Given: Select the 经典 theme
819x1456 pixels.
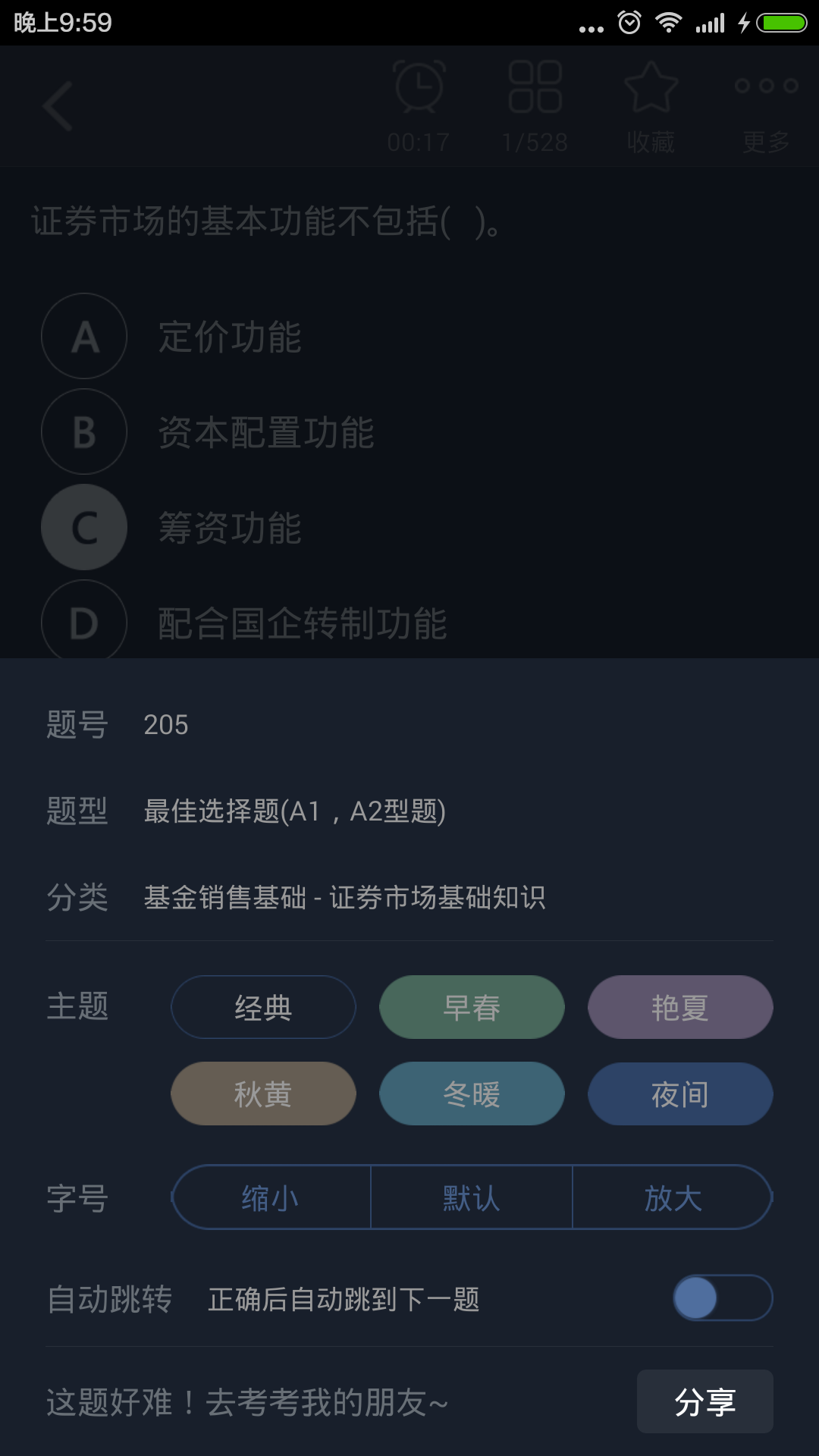Looking at the screenshot, I should point(263,1007).
